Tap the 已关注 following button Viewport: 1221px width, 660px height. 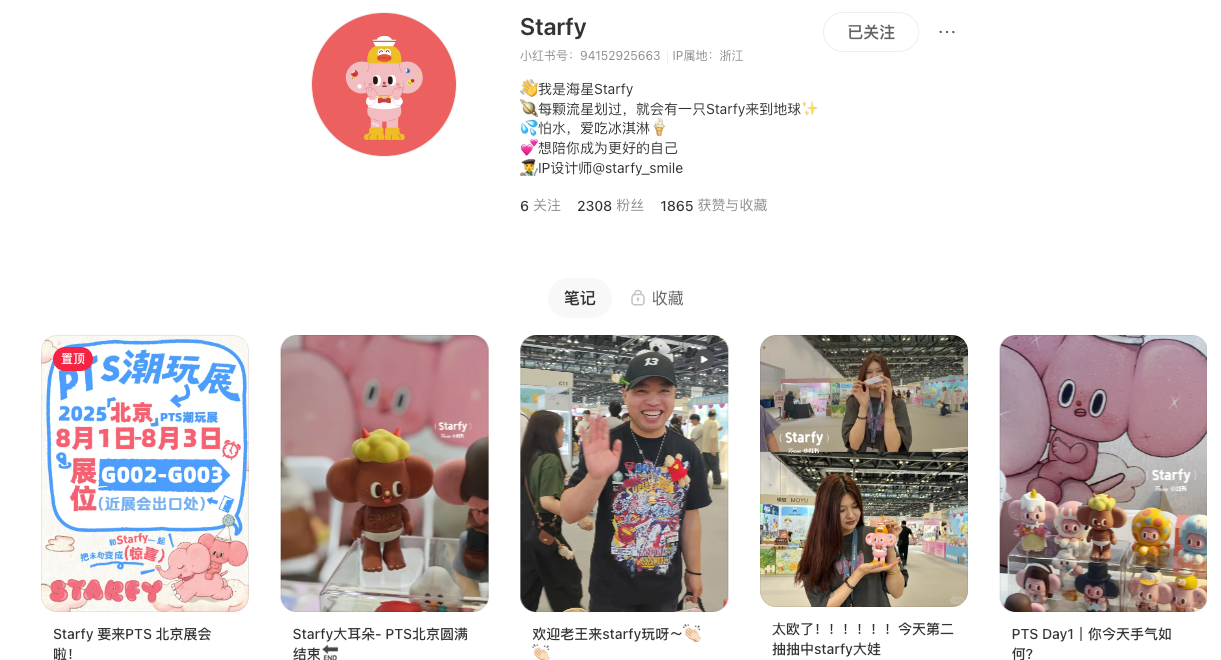tap(870, 32)
